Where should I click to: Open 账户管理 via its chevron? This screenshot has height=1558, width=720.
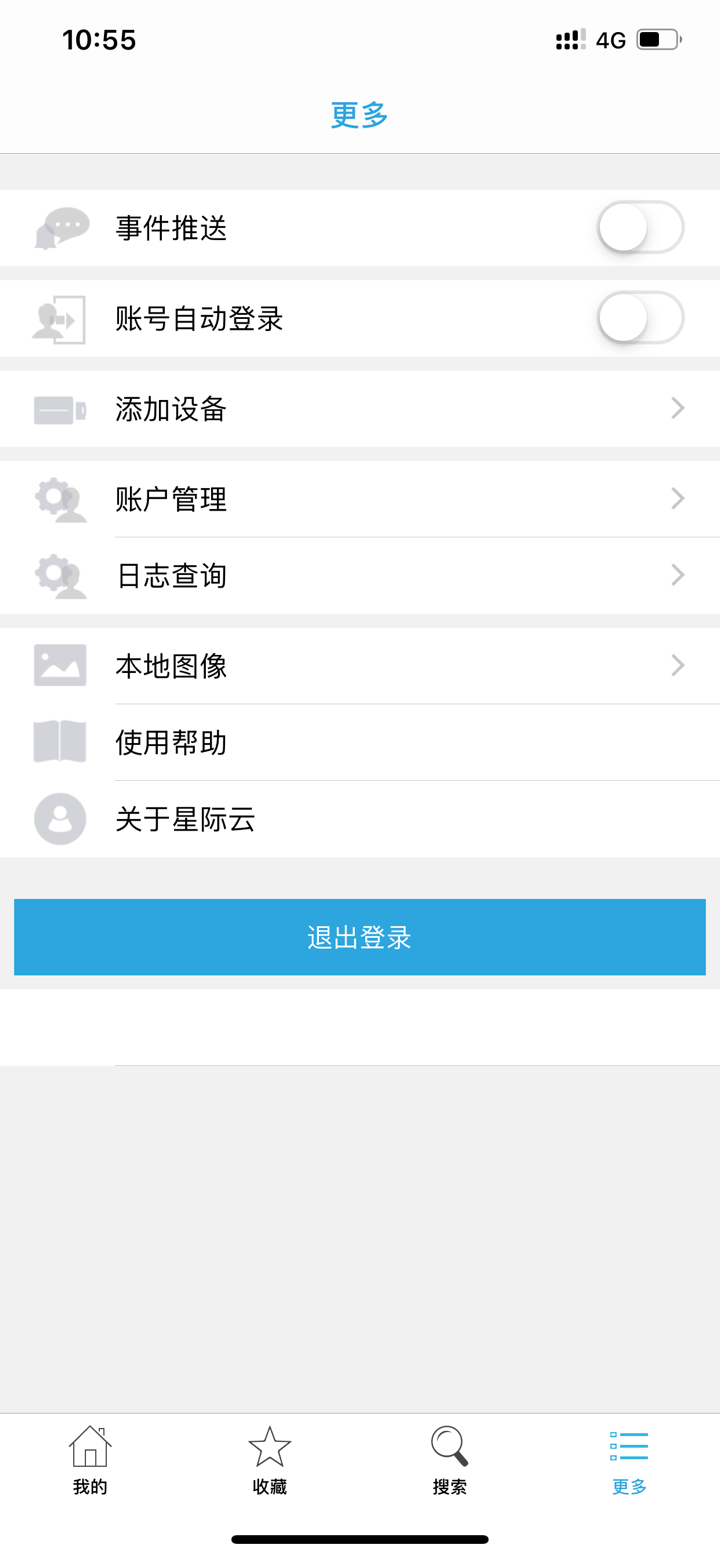click(677, 499)
